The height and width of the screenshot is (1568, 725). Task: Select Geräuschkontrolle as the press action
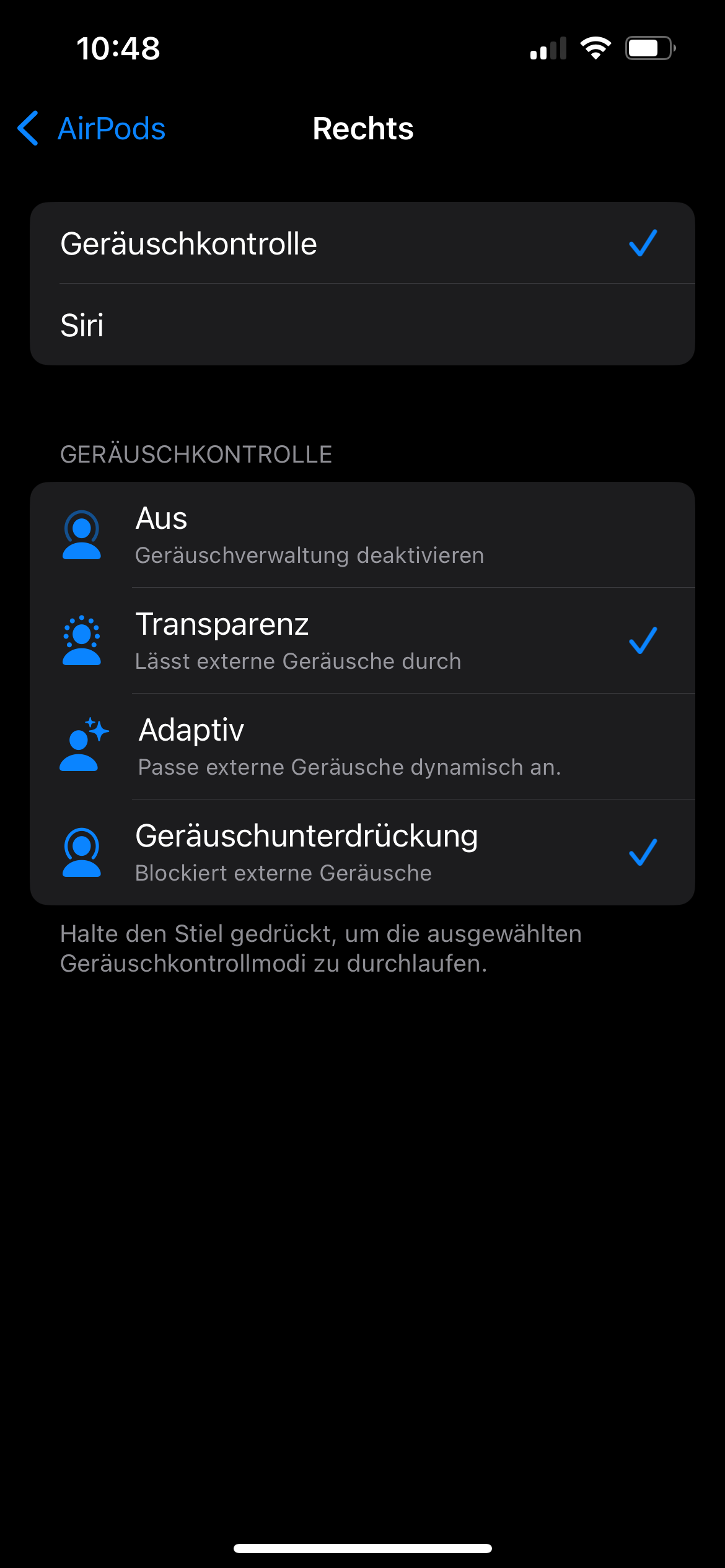(362, 243)
